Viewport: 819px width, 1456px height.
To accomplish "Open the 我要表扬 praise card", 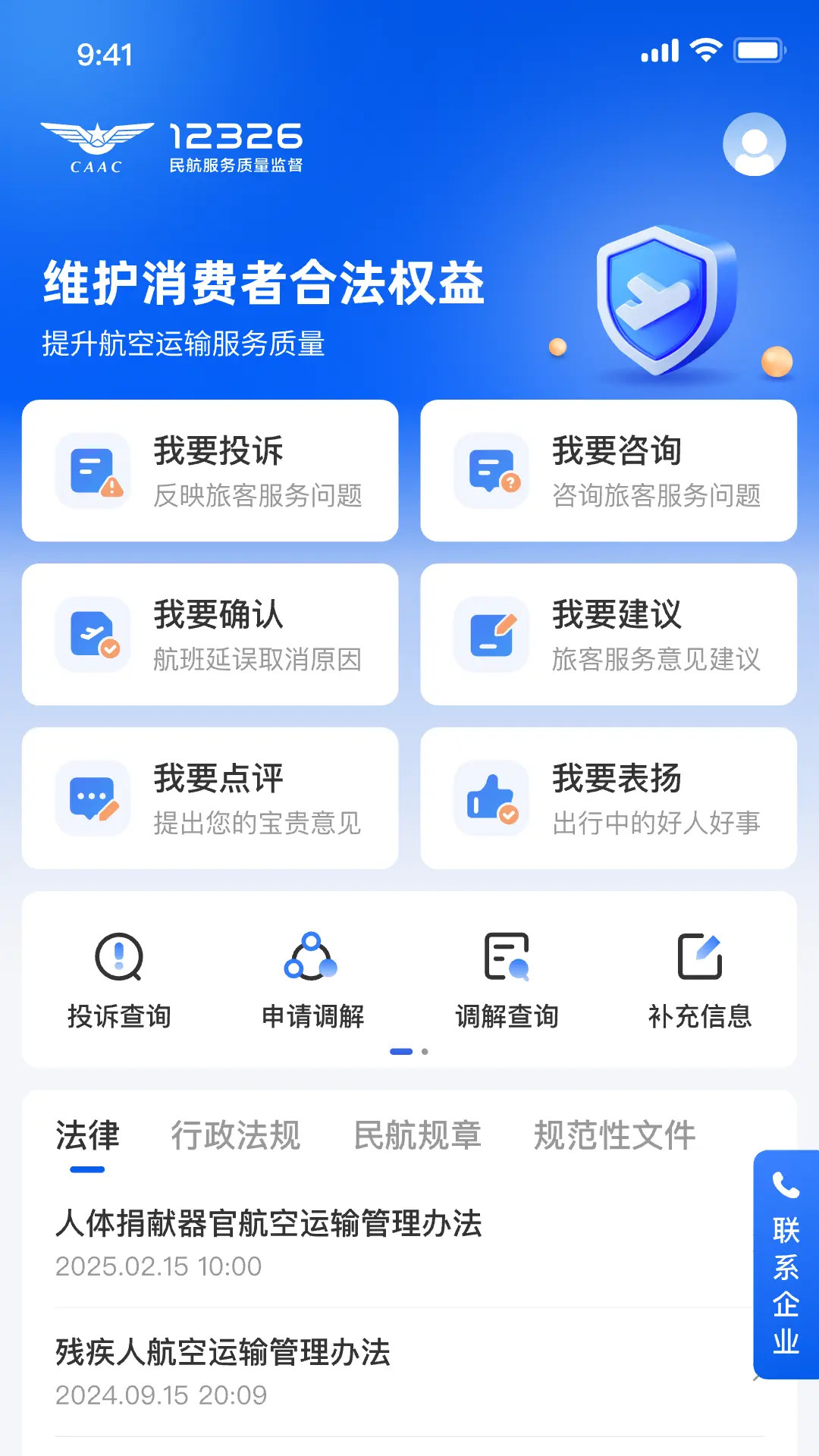I will pyautogui.click(x=608, y=799).
